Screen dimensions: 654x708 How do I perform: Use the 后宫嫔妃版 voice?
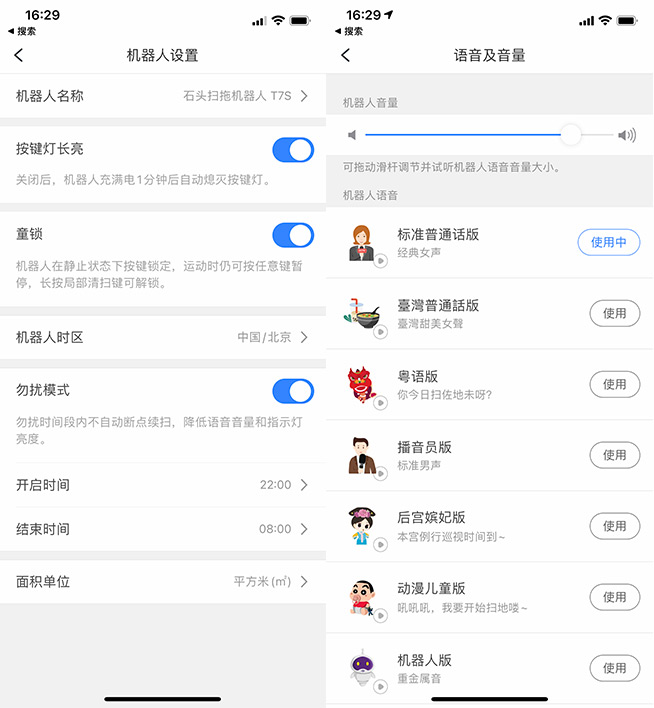click(x=614, y=526)
